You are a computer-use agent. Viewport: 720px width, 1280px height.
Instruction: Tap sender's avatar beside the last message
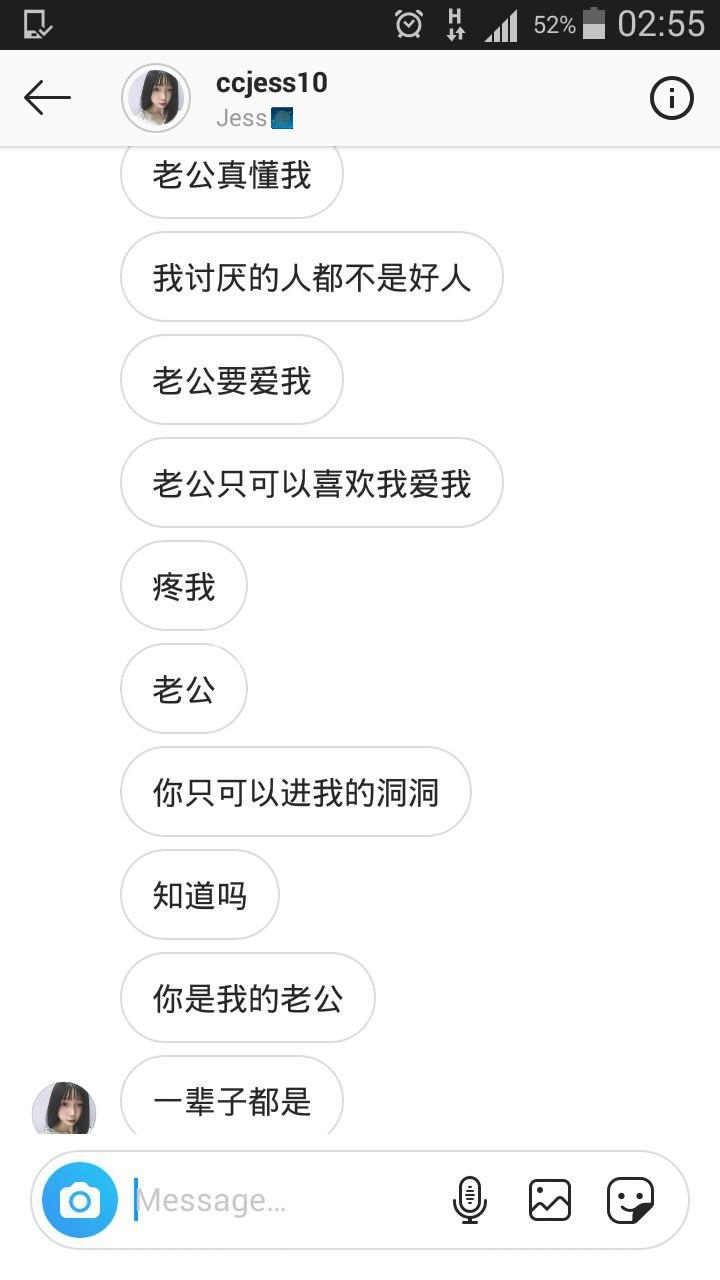pos(64,1108)
